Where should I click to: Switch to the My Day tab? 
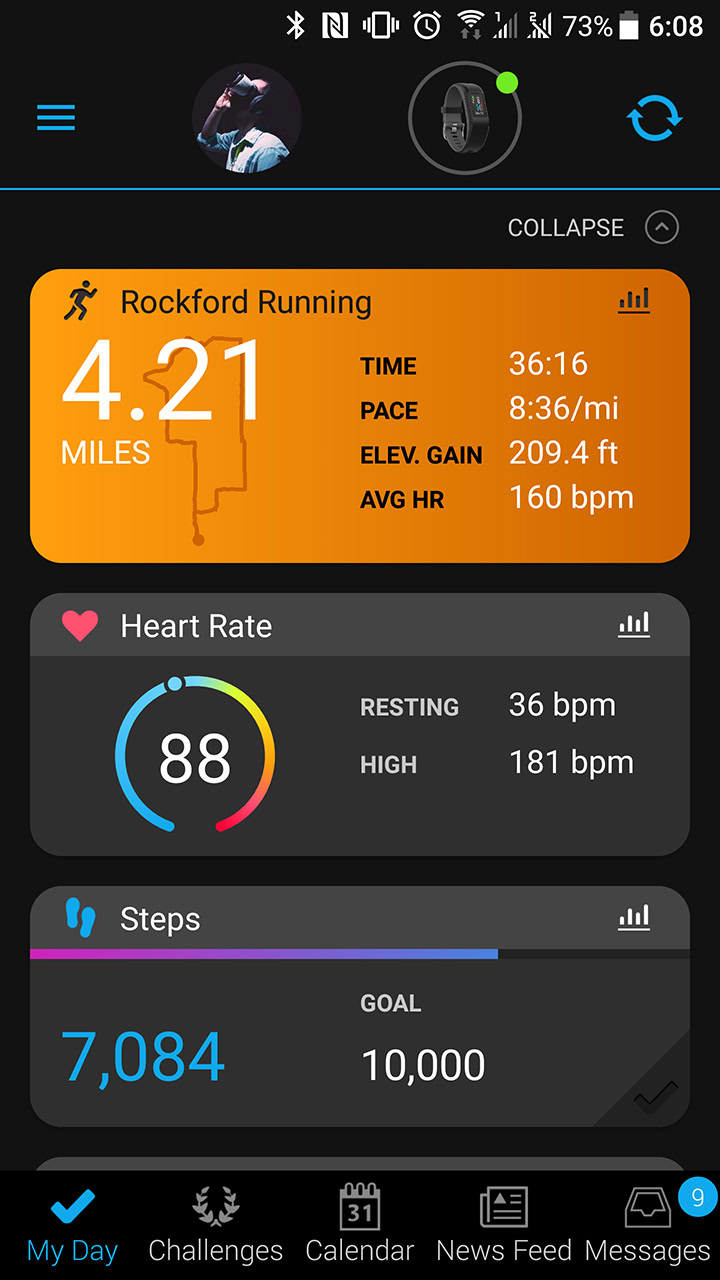[x=72, y=1226]
